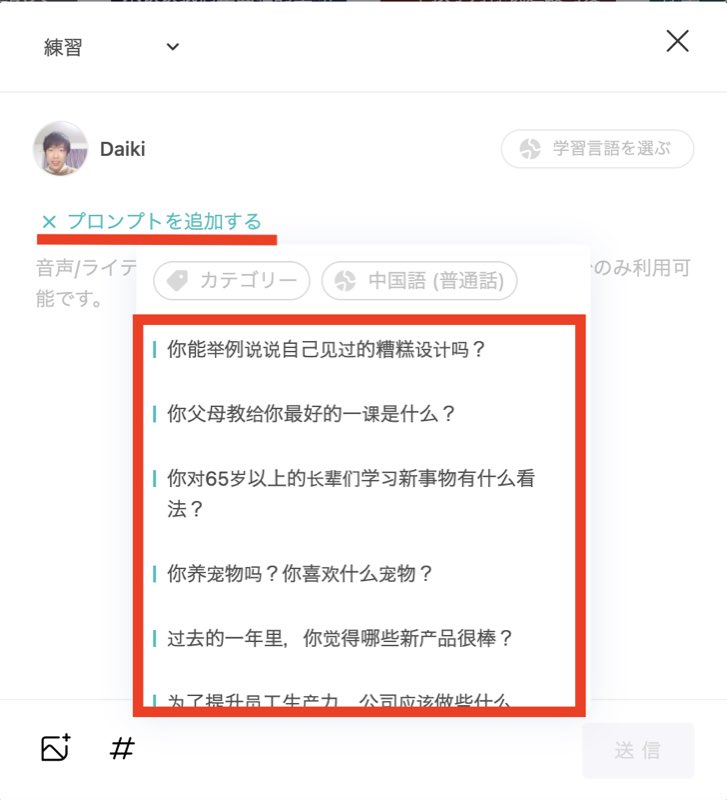Add an image to the post
The width and height of the screenshot is (727, 800).
click(56, 748)
